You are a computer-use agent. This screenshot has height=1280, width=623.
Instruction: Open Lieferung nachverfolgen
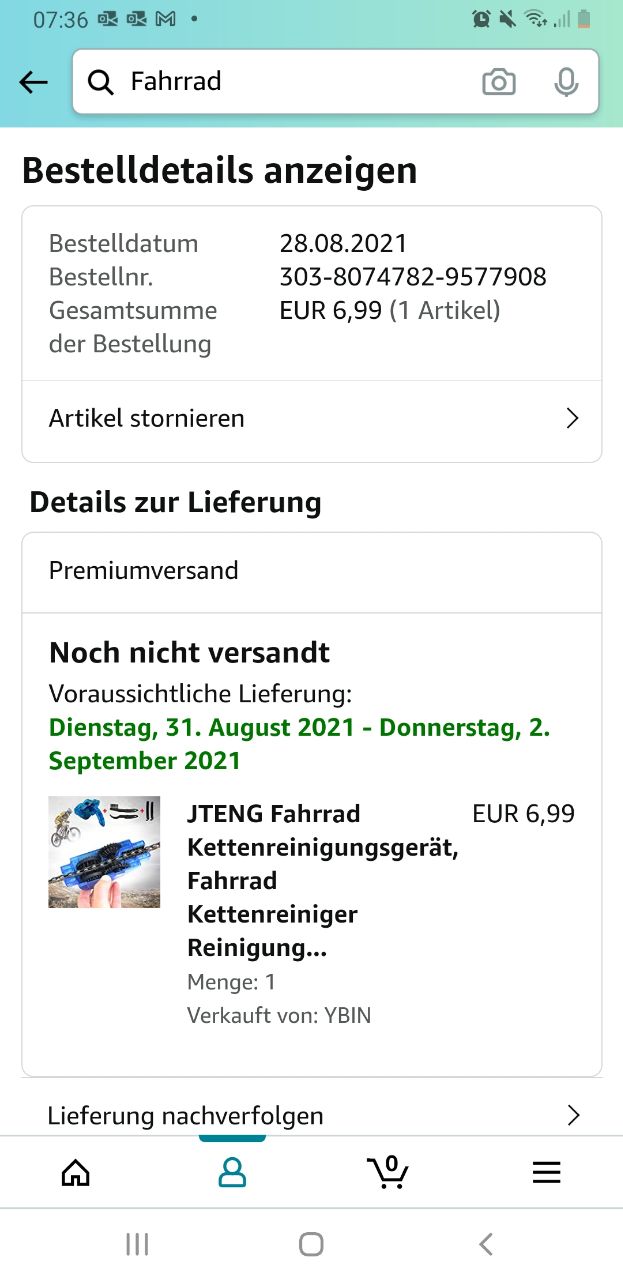[311, 1115]
